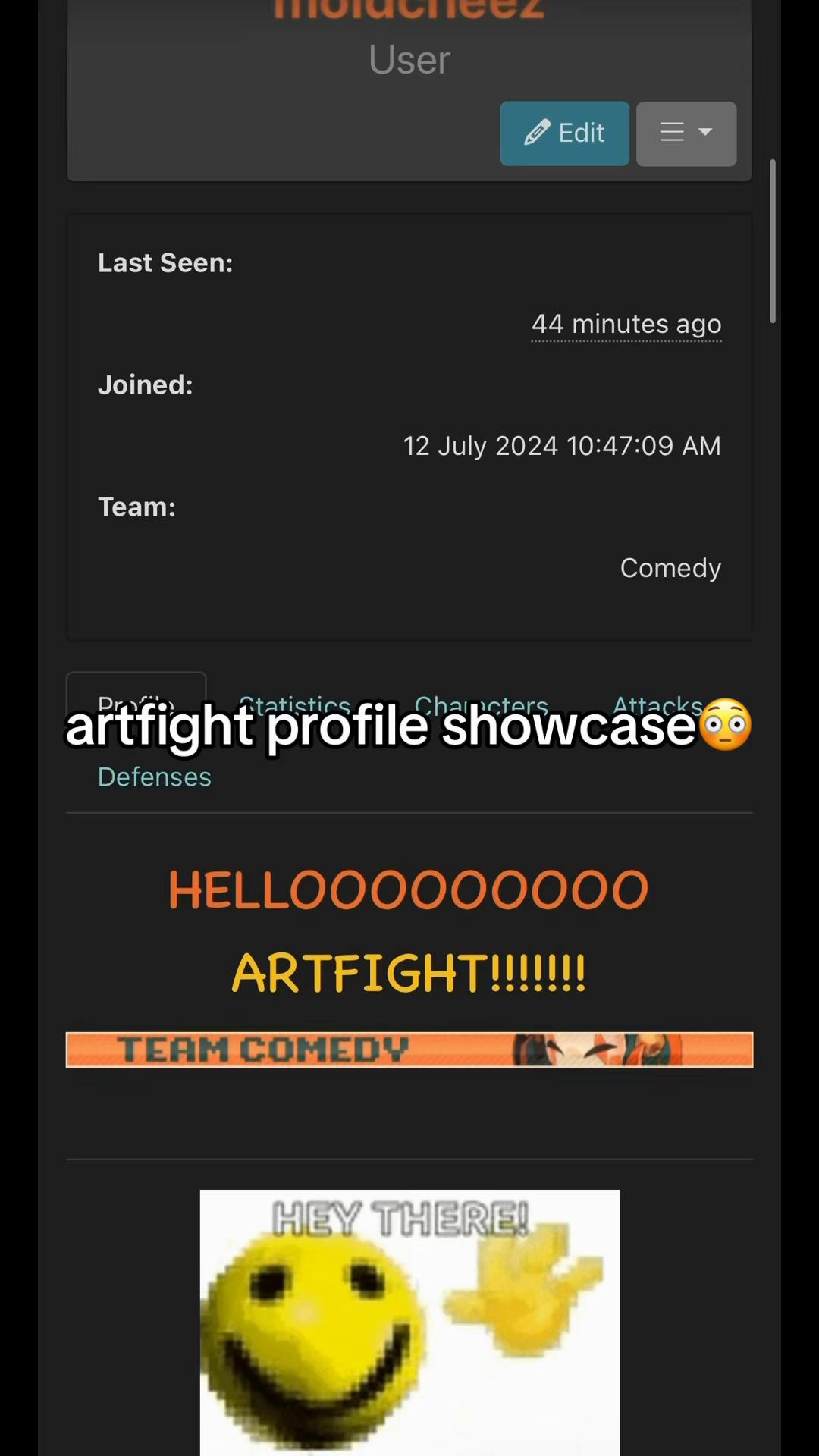The width and height of the screenshot is (819, 1456).
Task: Tap the Edit profile button
Action: 564,133
